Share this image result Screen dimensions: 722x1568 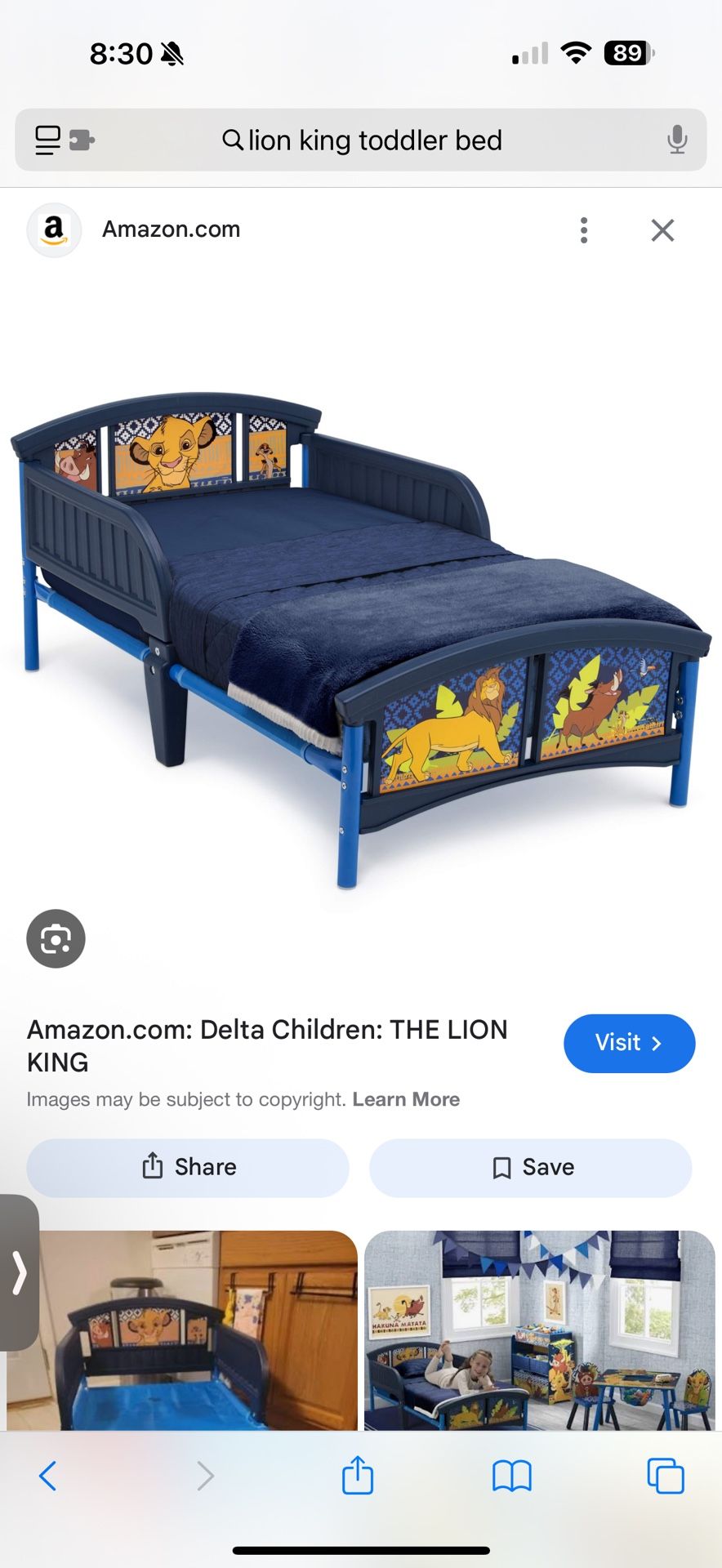pyautogui.click(x=188, y=1167)
